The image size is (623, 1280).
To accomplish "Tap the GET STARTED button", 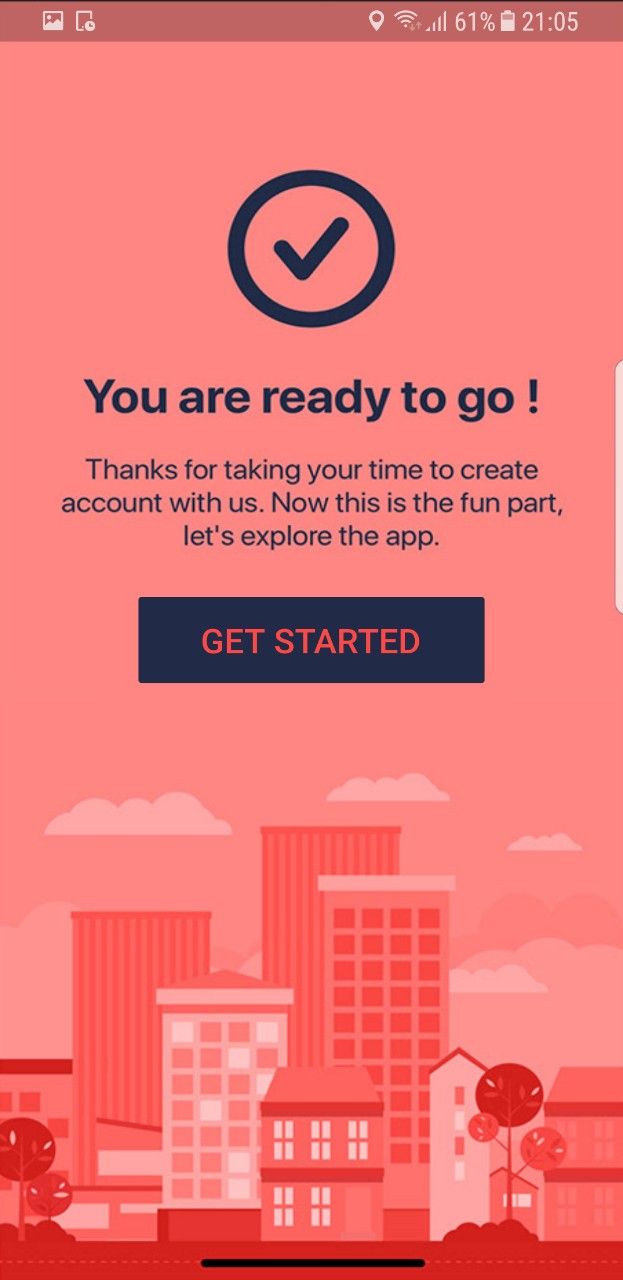I will click(x=311, y=640).
